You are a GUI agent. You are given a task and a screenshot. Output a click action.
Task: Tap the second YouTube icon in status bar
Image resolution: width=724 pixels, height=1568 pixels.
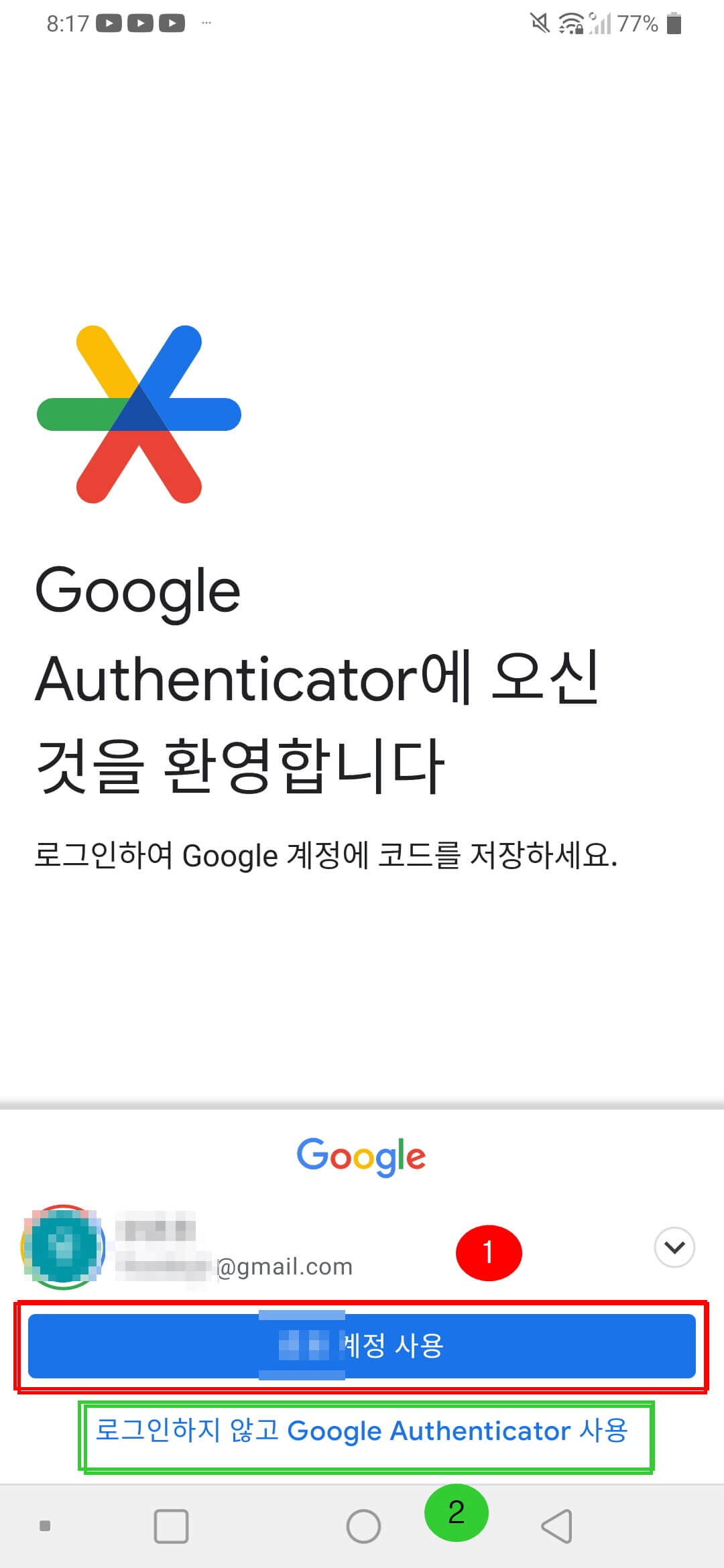tap(141, 22)
